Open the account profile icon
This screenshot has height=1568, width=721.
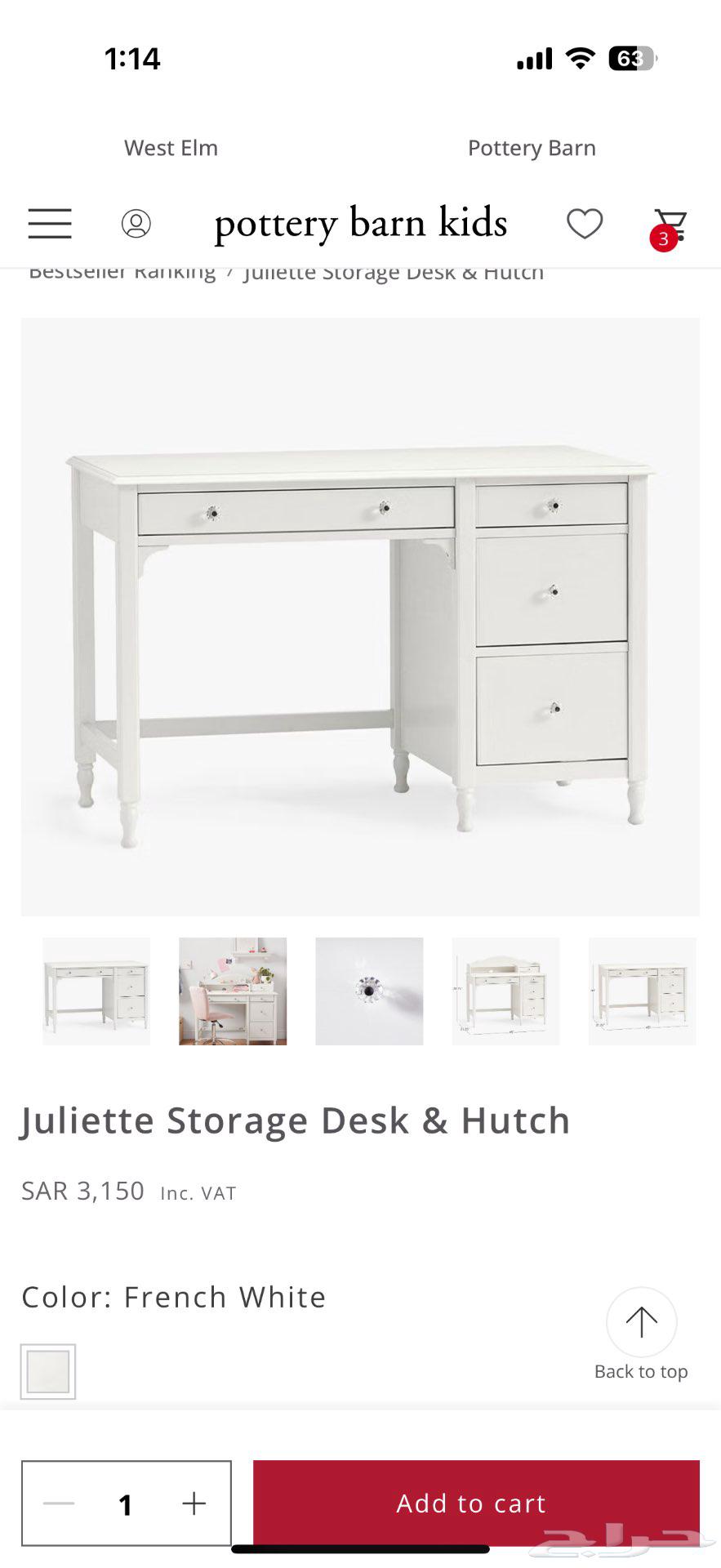pos(136,223)
